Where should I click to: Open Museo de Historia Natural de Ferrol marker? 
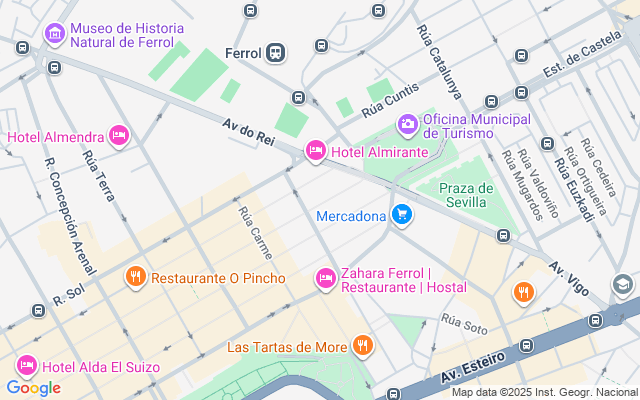[x=54, y=35]
